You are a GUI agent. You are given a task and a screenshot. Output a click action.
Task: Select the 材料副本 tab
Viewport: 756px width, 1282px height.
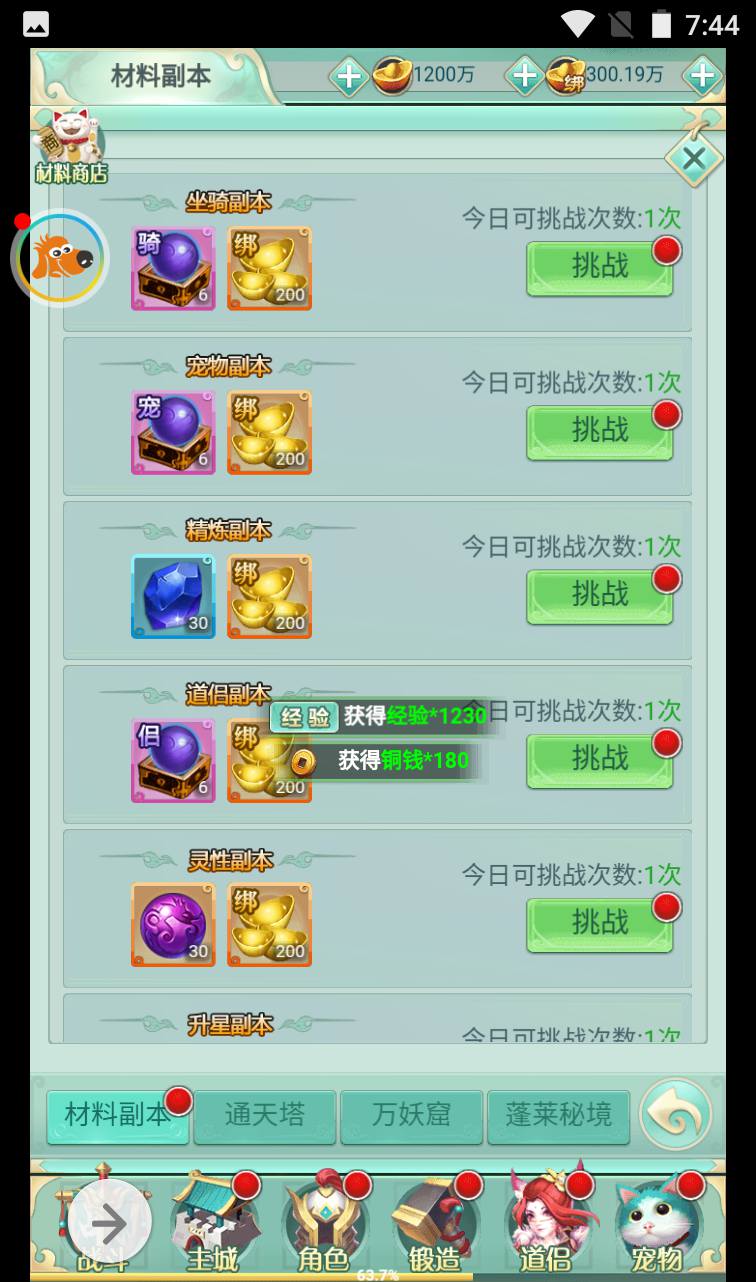[x=117, y=1116]
